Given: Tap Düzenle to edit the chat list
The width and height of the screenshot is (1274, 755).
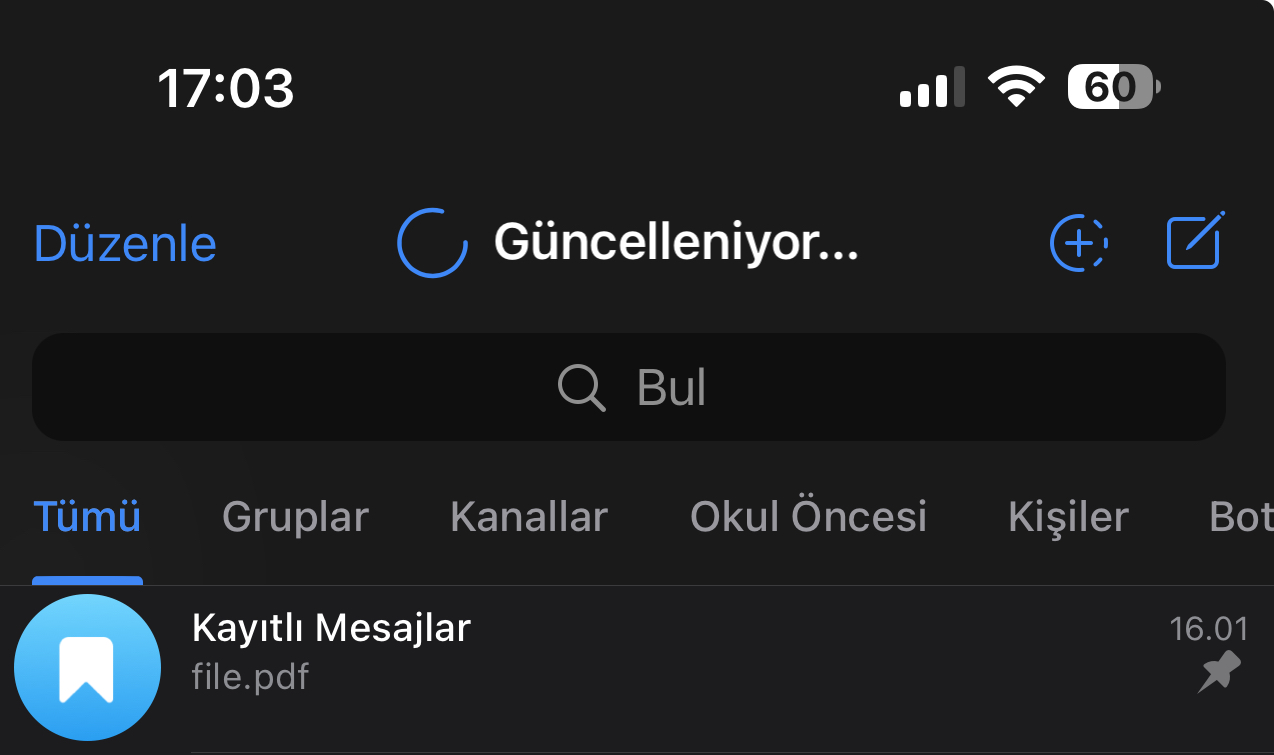Looking at the screenshot, I should [125, 244].
